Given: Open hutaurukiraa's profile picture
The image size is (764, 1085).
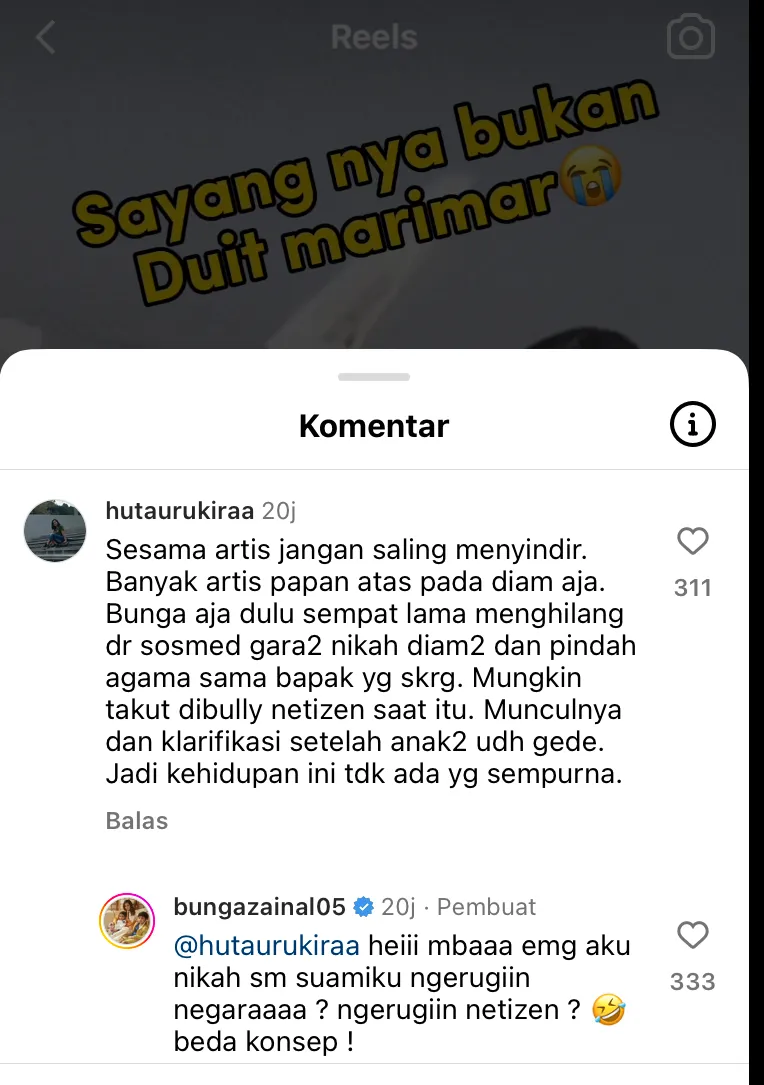Looking at the screenshot, I should pos(55,531).
